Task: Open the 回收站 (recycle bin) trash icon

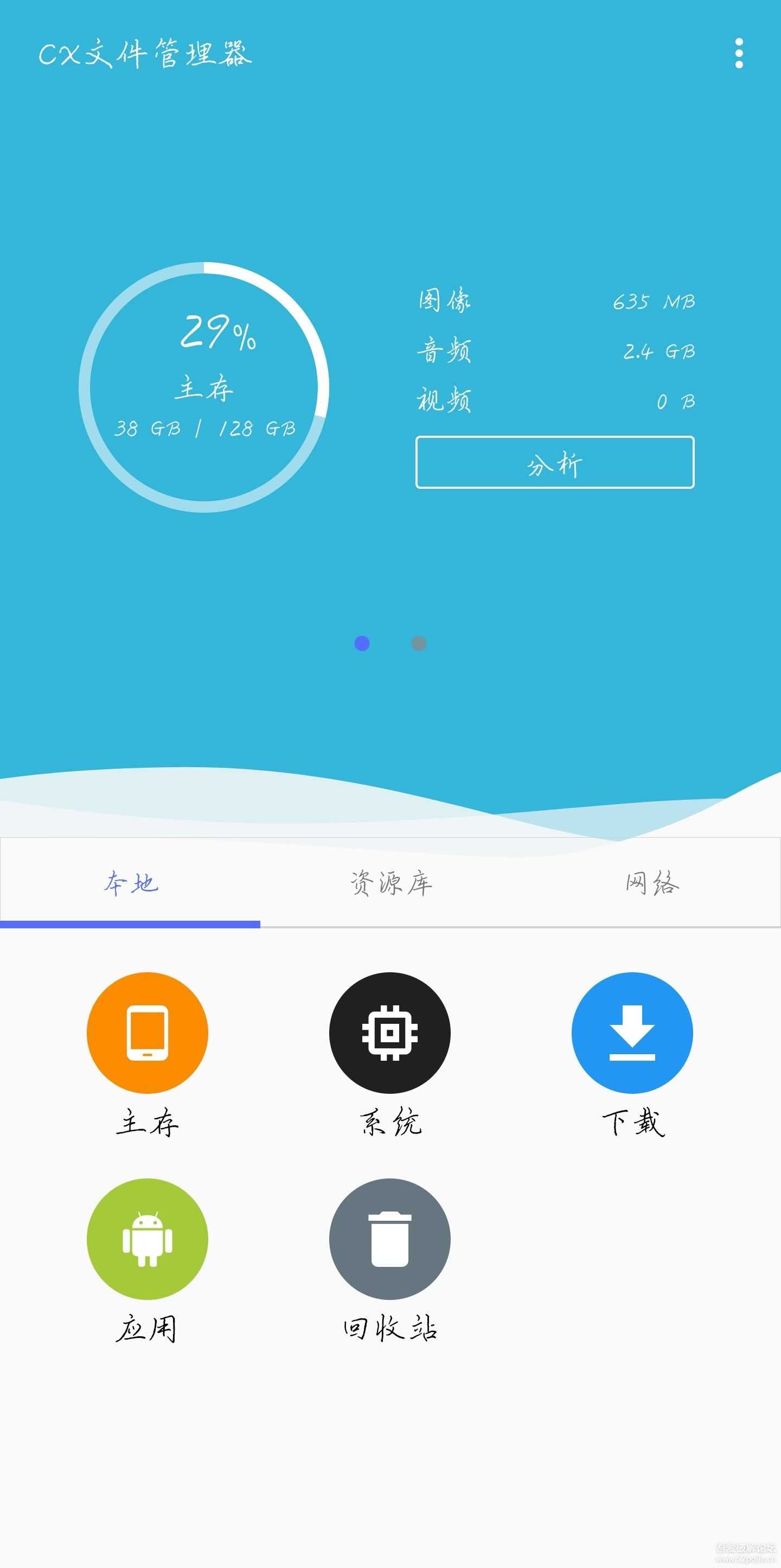Action: coord(389,1239)
